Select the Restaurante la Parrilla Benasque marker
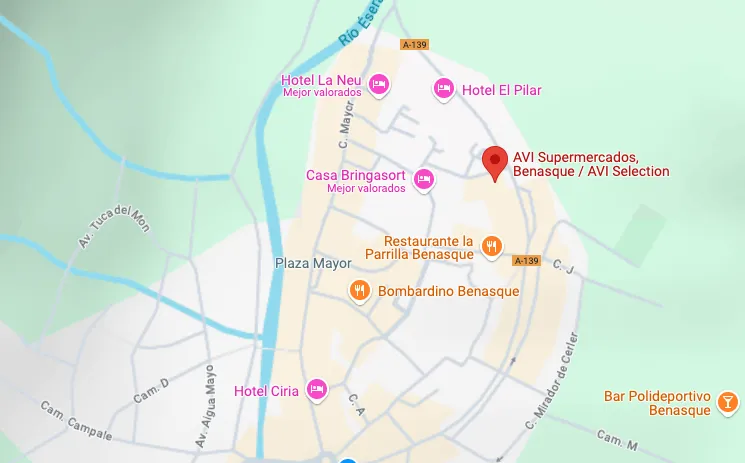 [x=491, y=246]
